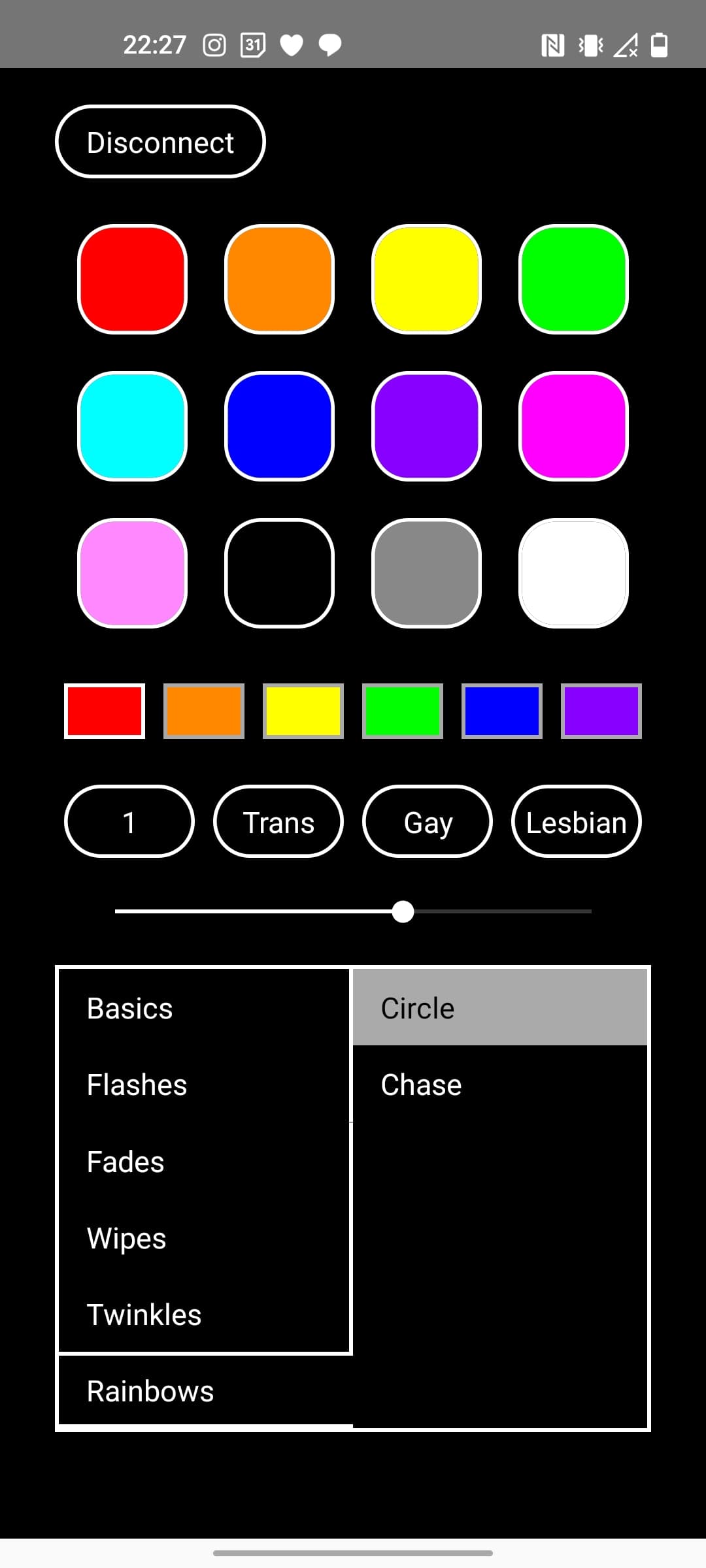Image resolution: width=706 pixels, height=1568 pixels.
Task: Switch to the Twinkles category
Action: (144, 1315)
